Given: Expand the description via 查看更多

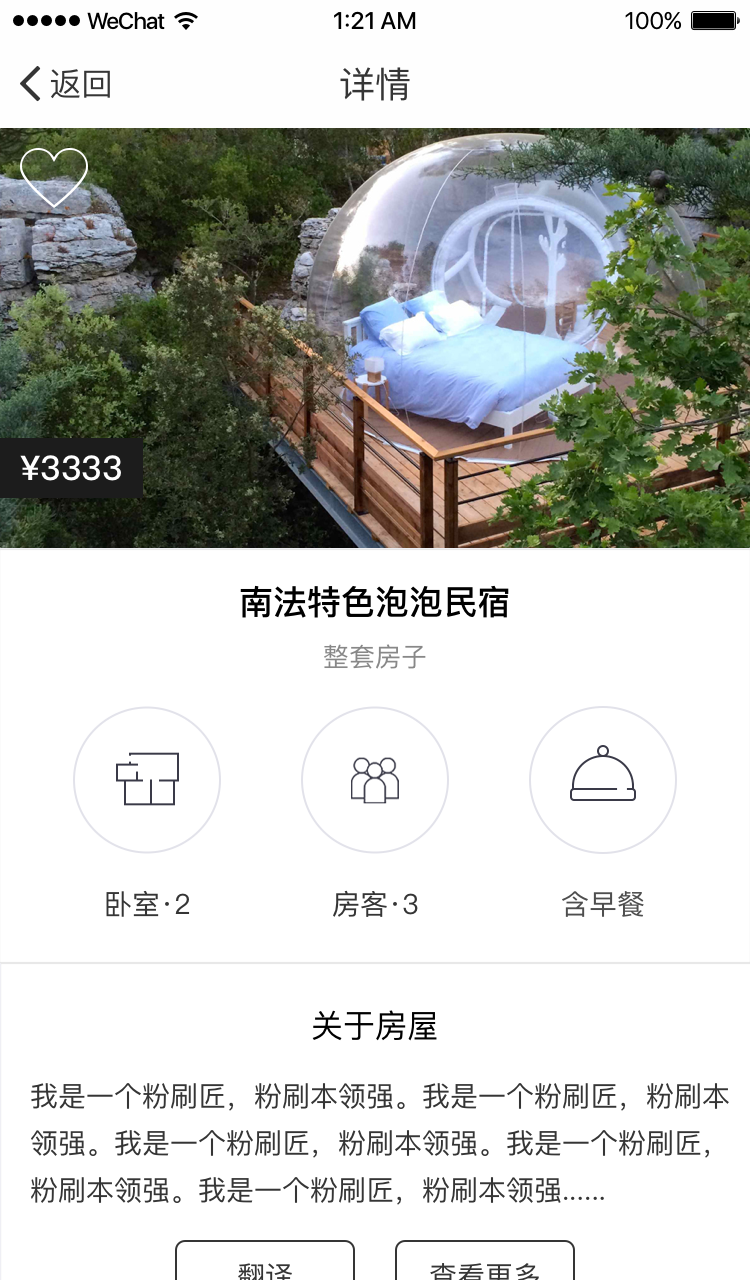Looking at the screenshot, I should tap(485, 1265).
